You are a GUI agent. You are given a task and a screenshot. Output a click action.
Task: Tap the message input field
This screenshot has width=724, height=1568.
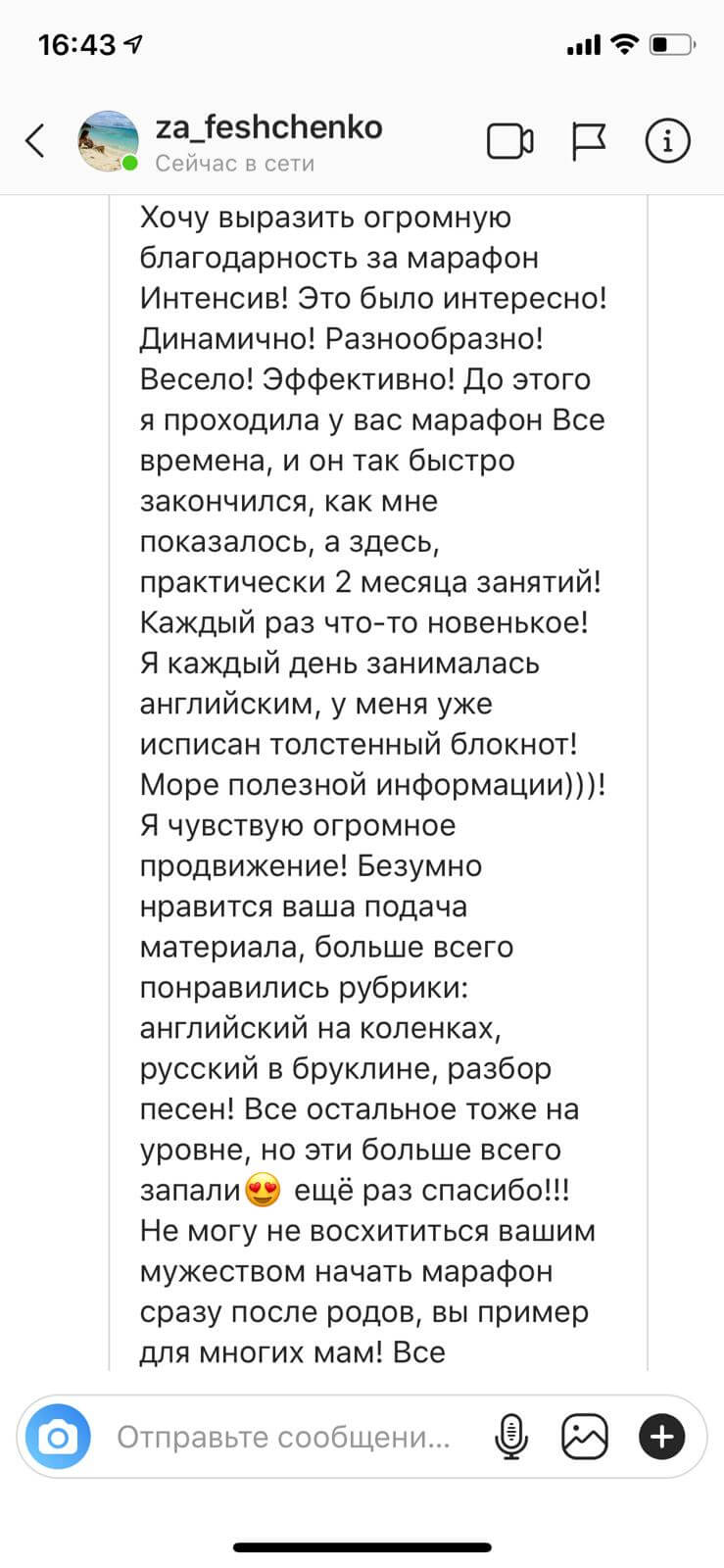(284, 1438)
